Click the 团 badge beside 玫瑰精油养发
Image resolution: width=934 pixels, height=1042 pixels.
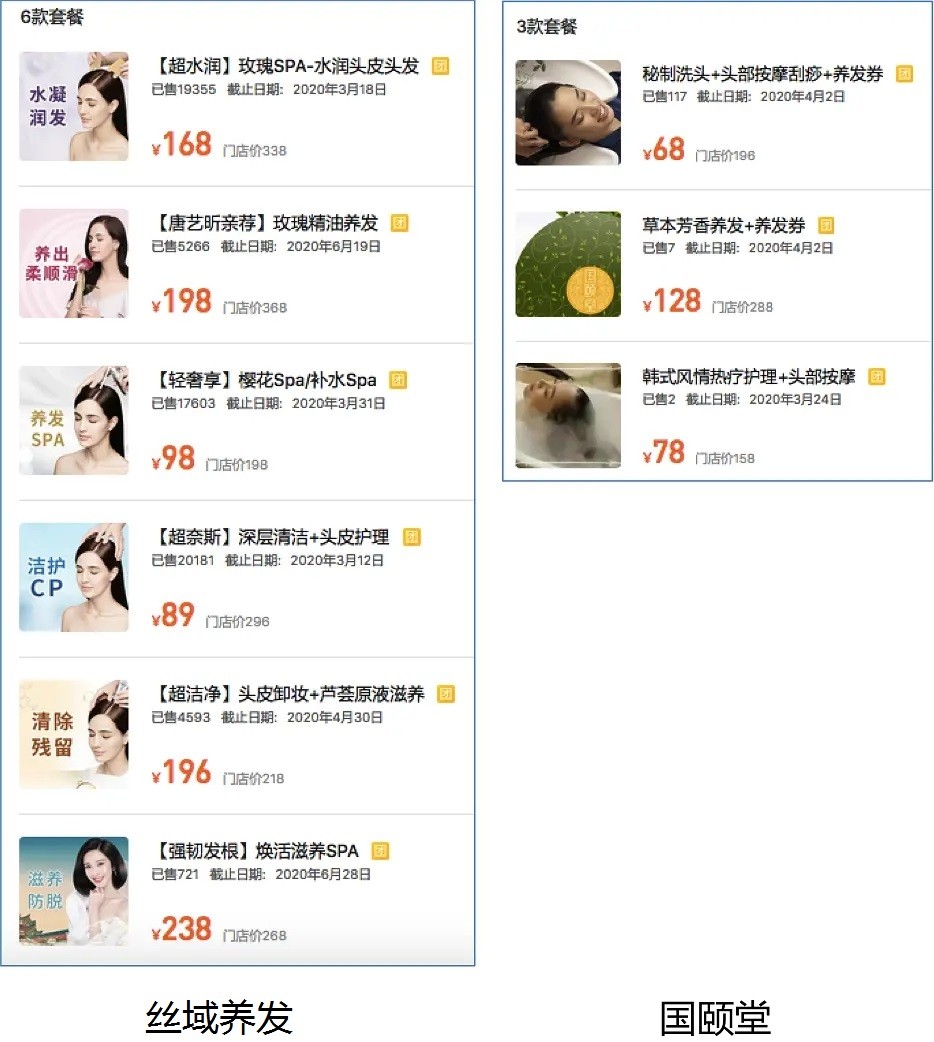tap(398, 222)
